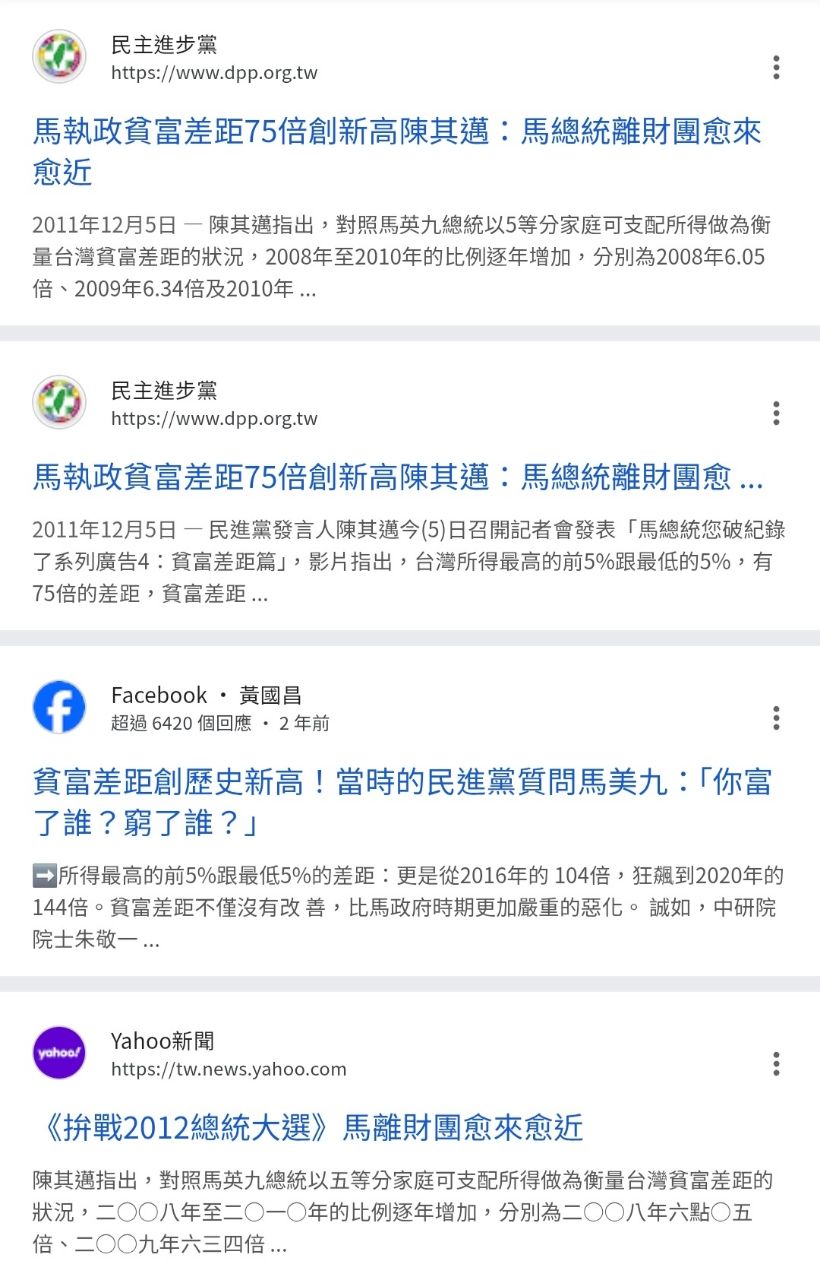The image size is (820, 1280).
Task: Tap the three-dot menu on the Facebook result
Action: 776,717
